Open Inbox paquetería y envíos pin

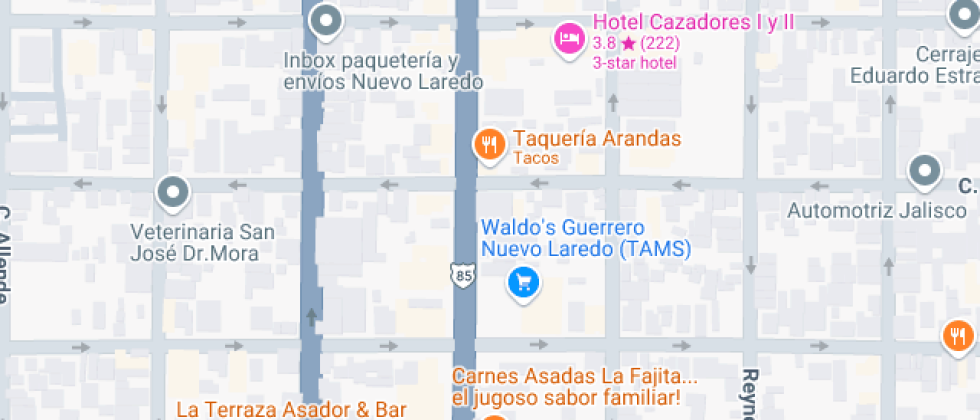[x=326, y=20]
